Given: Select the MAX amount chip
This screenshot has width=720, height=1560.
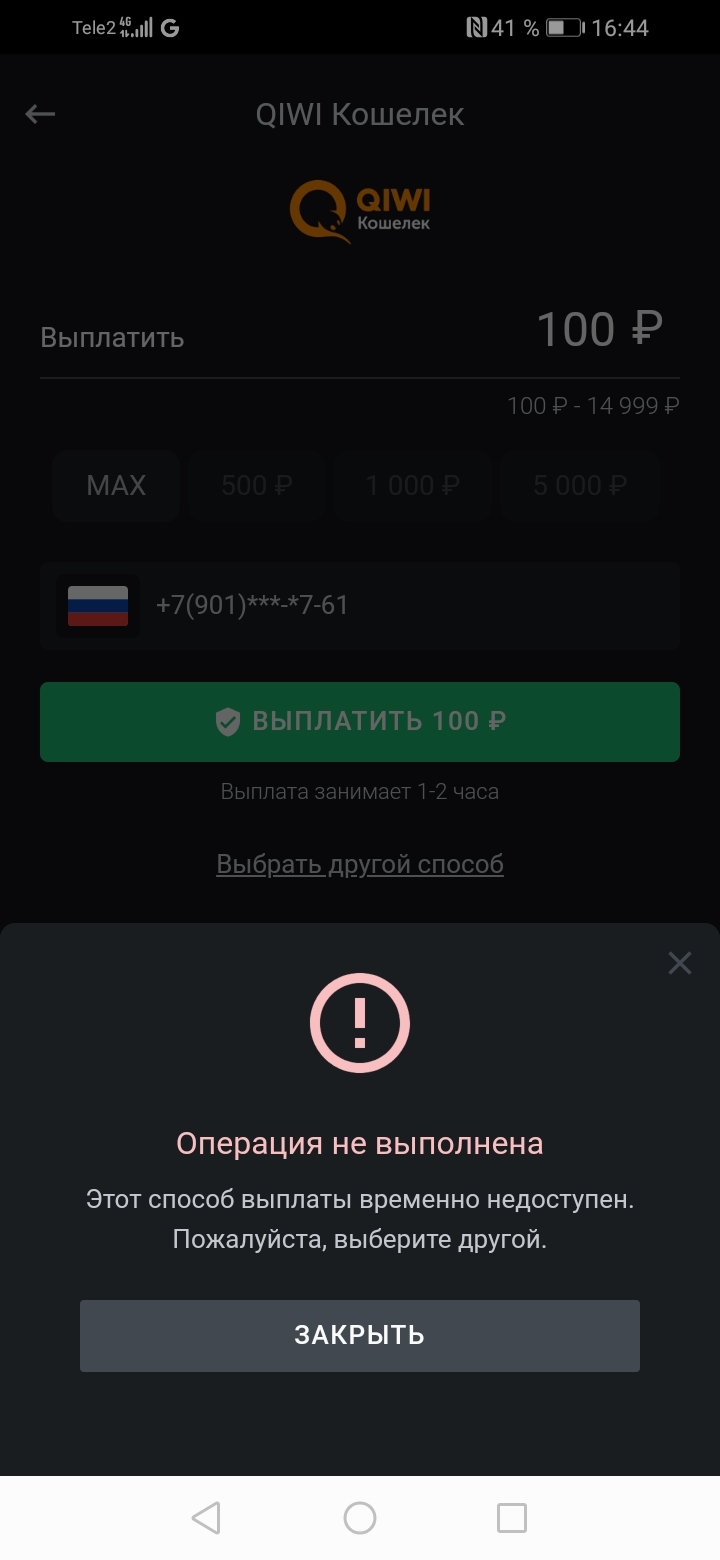Looking at the screenshot, I should [116, 486].
